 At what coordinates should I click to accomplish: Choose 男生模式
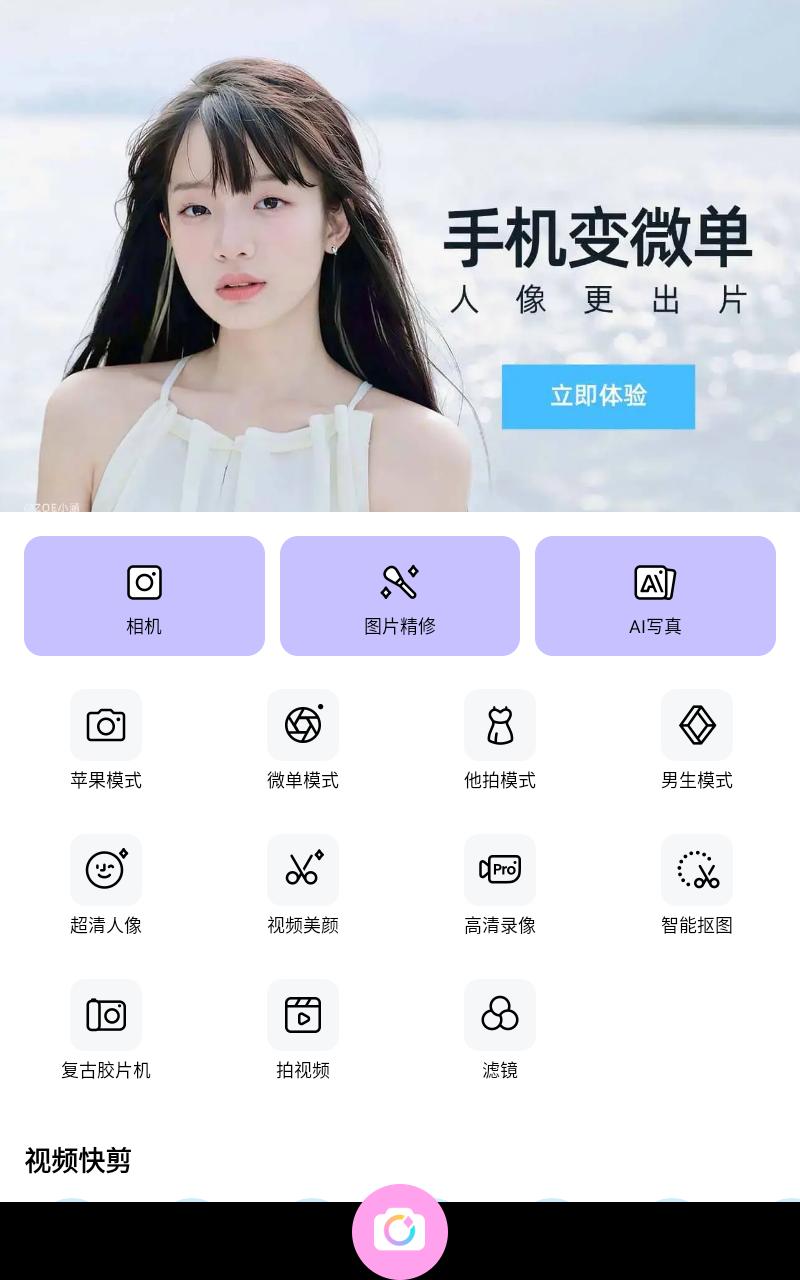[697, 726]
